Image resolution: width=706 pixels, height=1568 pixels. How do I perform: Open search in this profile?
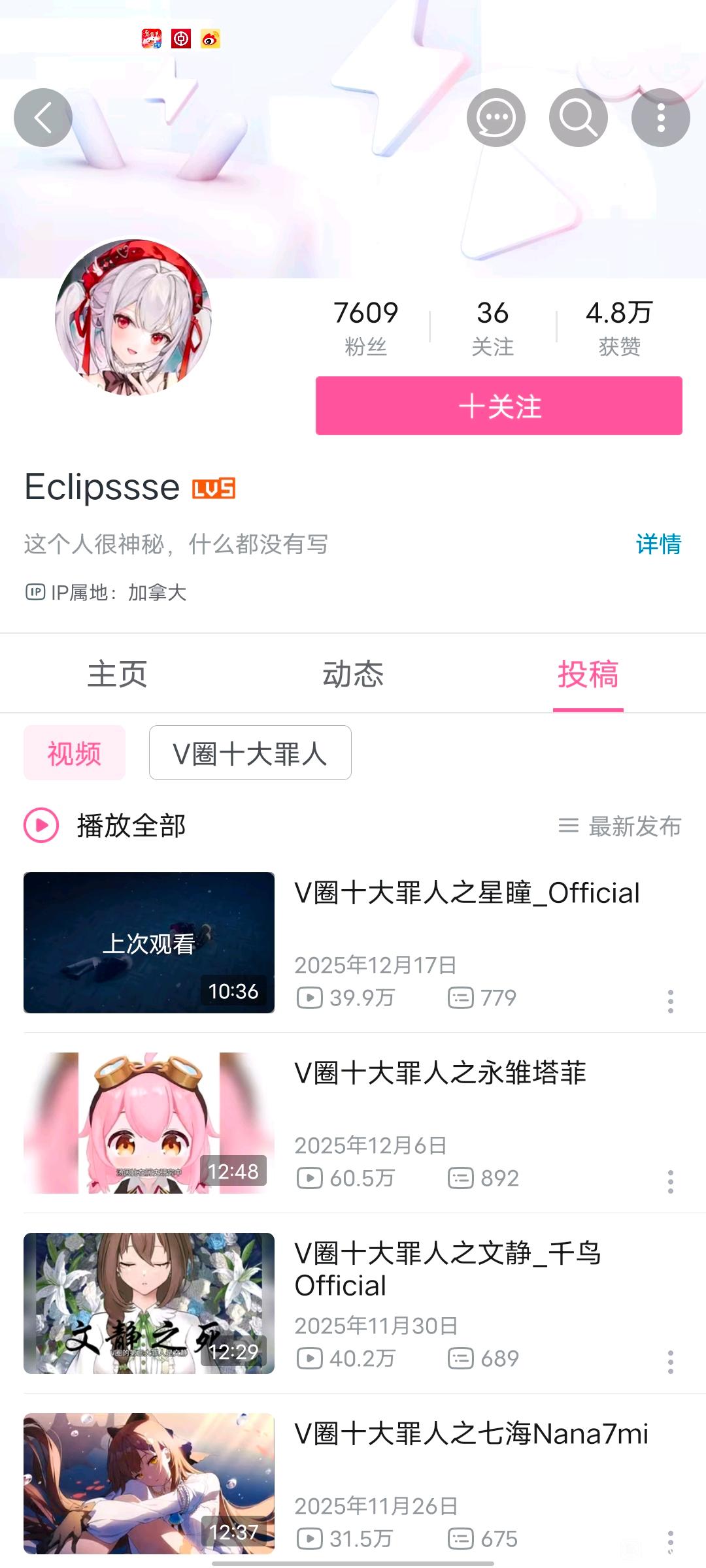[x=578, y=118]
